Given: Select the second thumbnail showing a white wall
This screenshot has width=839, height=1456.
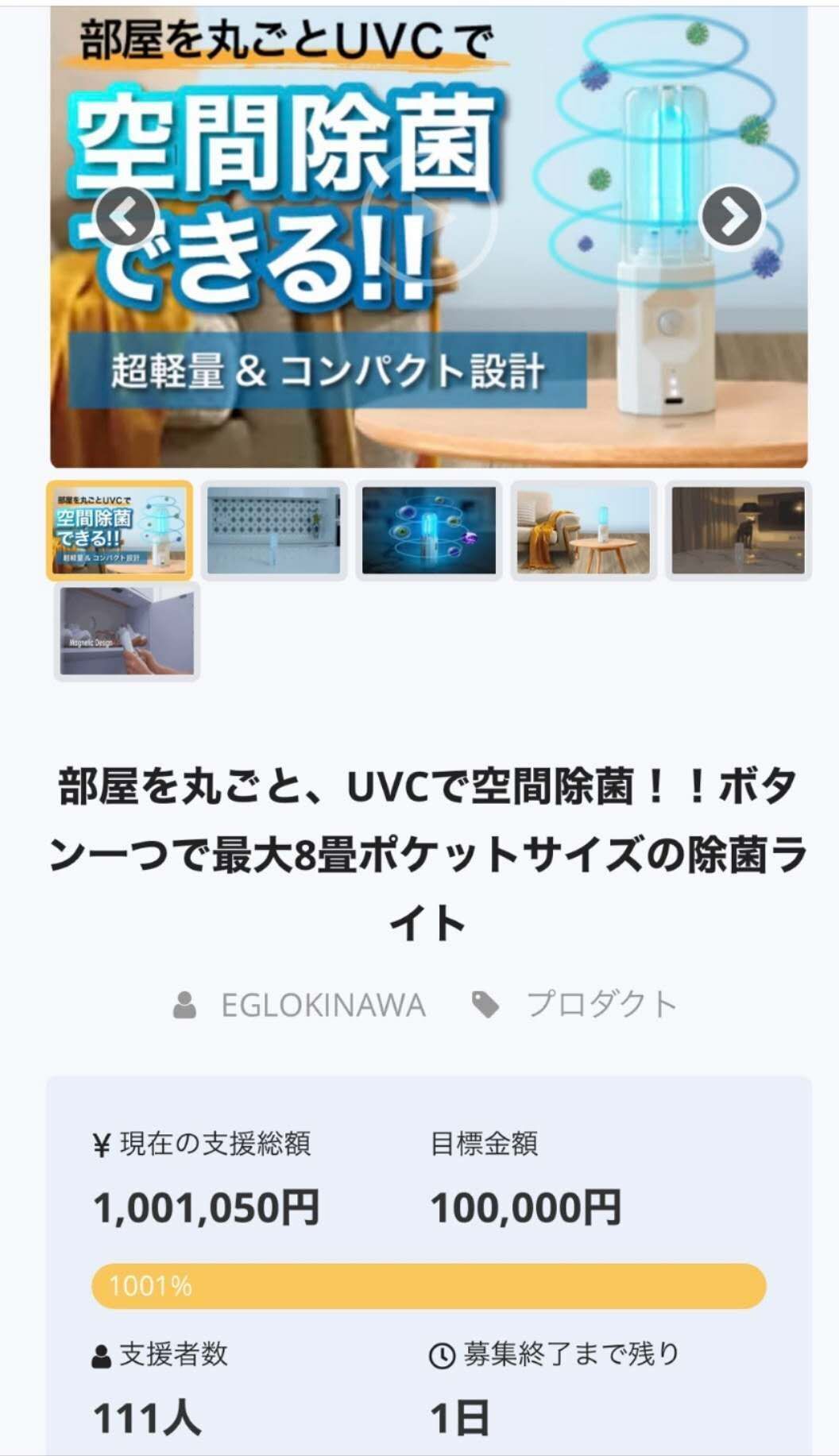Looking at the screenshot, I should 273,530.
